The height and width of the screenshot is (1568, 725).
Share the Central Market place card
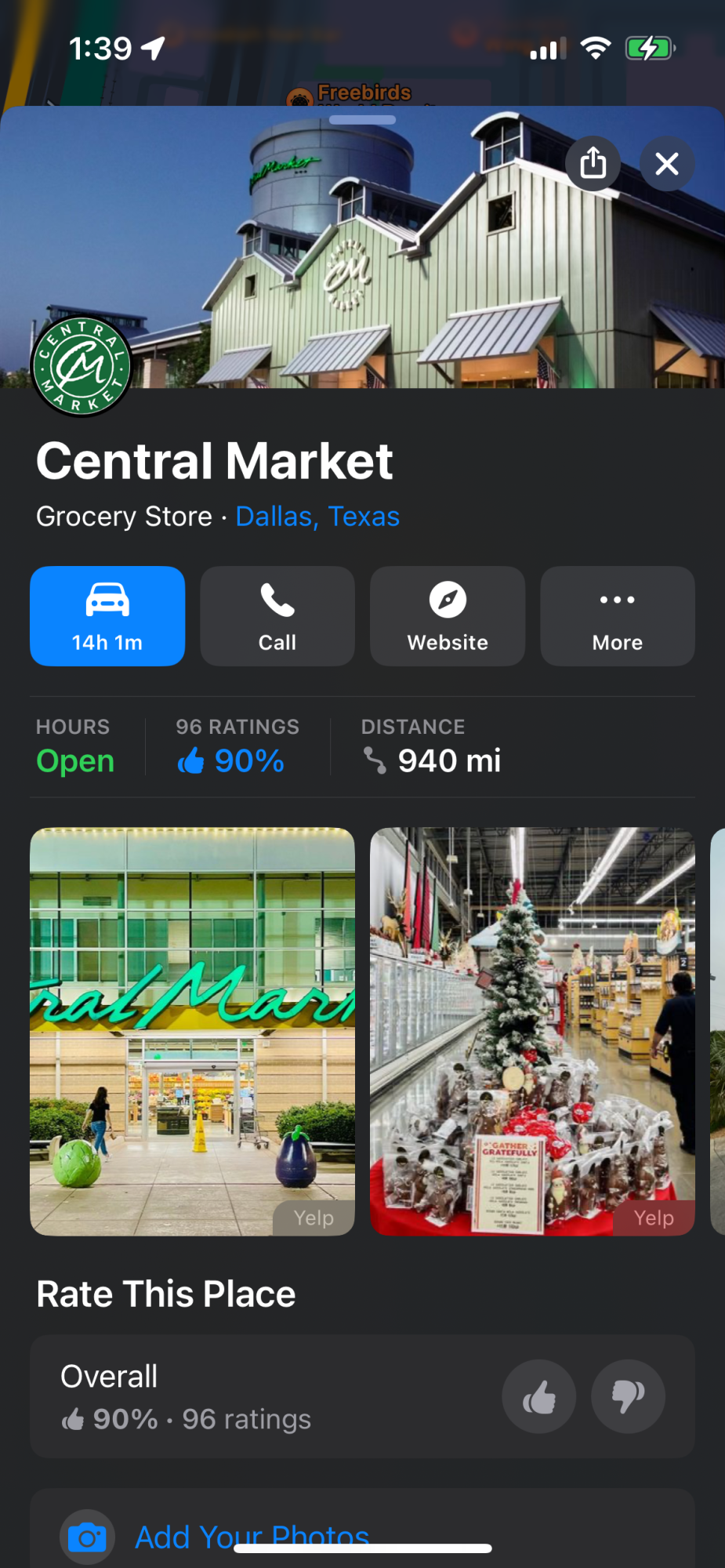[593, 164]
